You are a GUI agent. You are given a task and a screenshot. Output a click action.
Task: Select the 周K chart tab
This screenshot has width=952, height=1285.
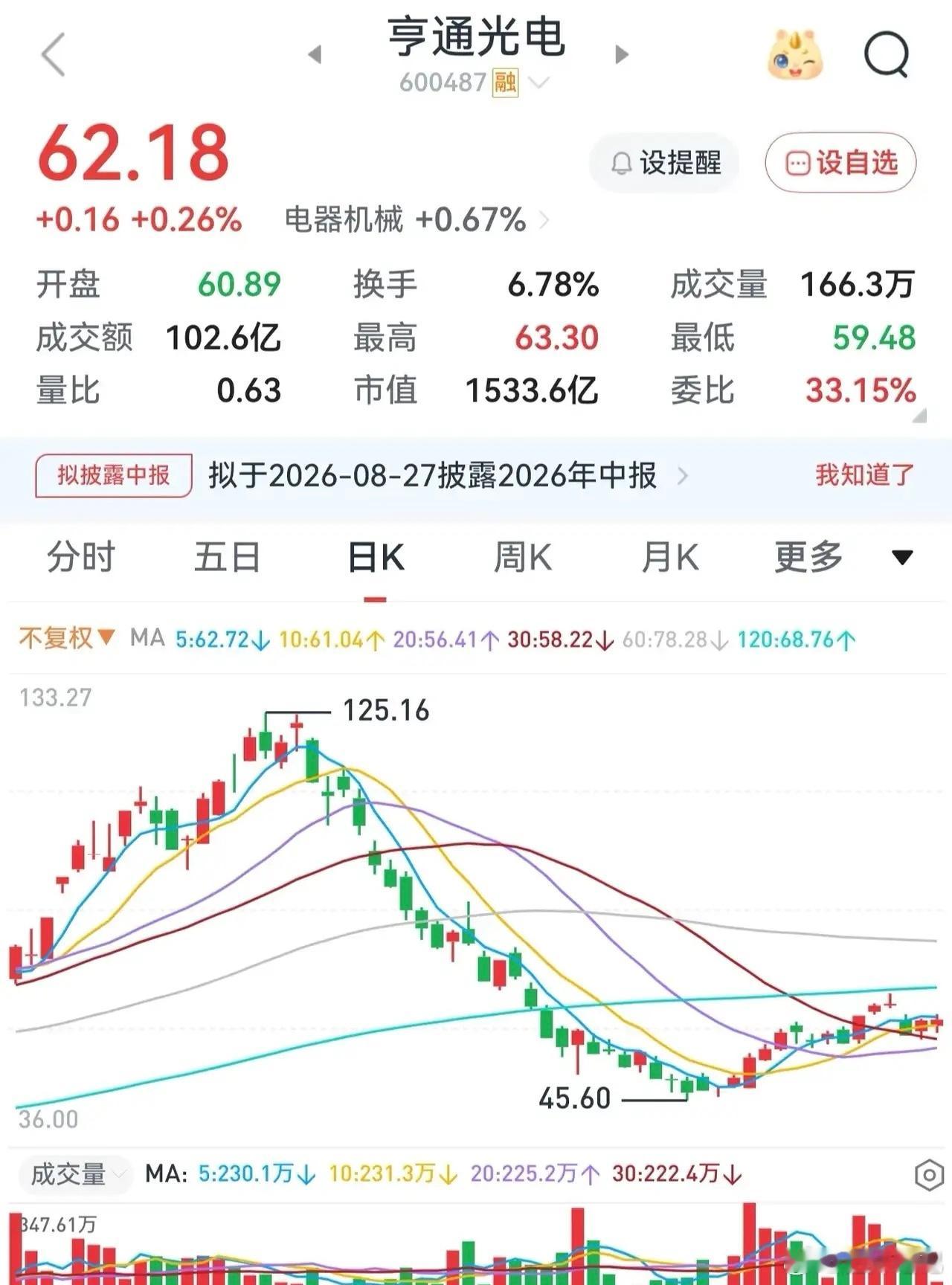(523, 557)
